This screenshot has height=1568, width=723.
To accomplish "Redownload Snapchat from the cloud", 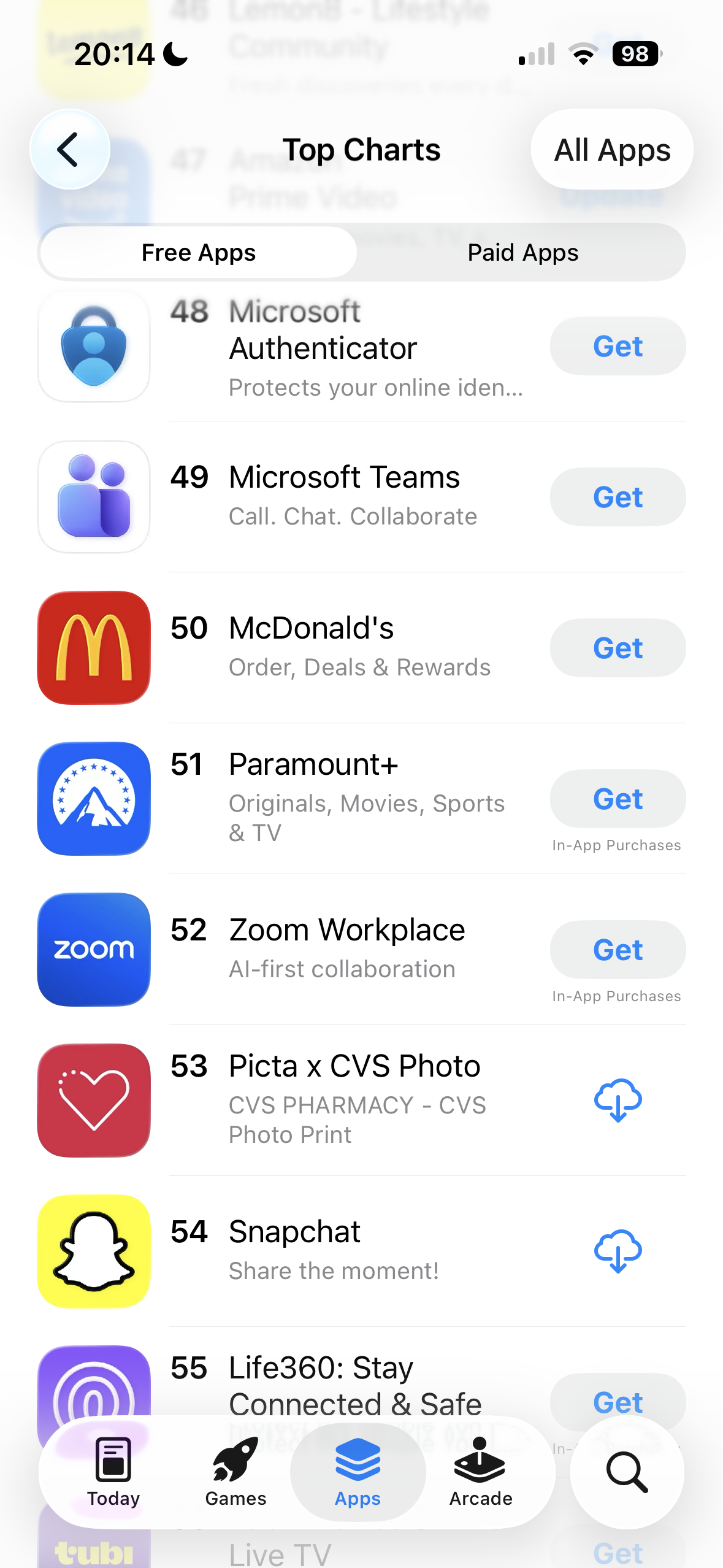I will pos(618,1251).
